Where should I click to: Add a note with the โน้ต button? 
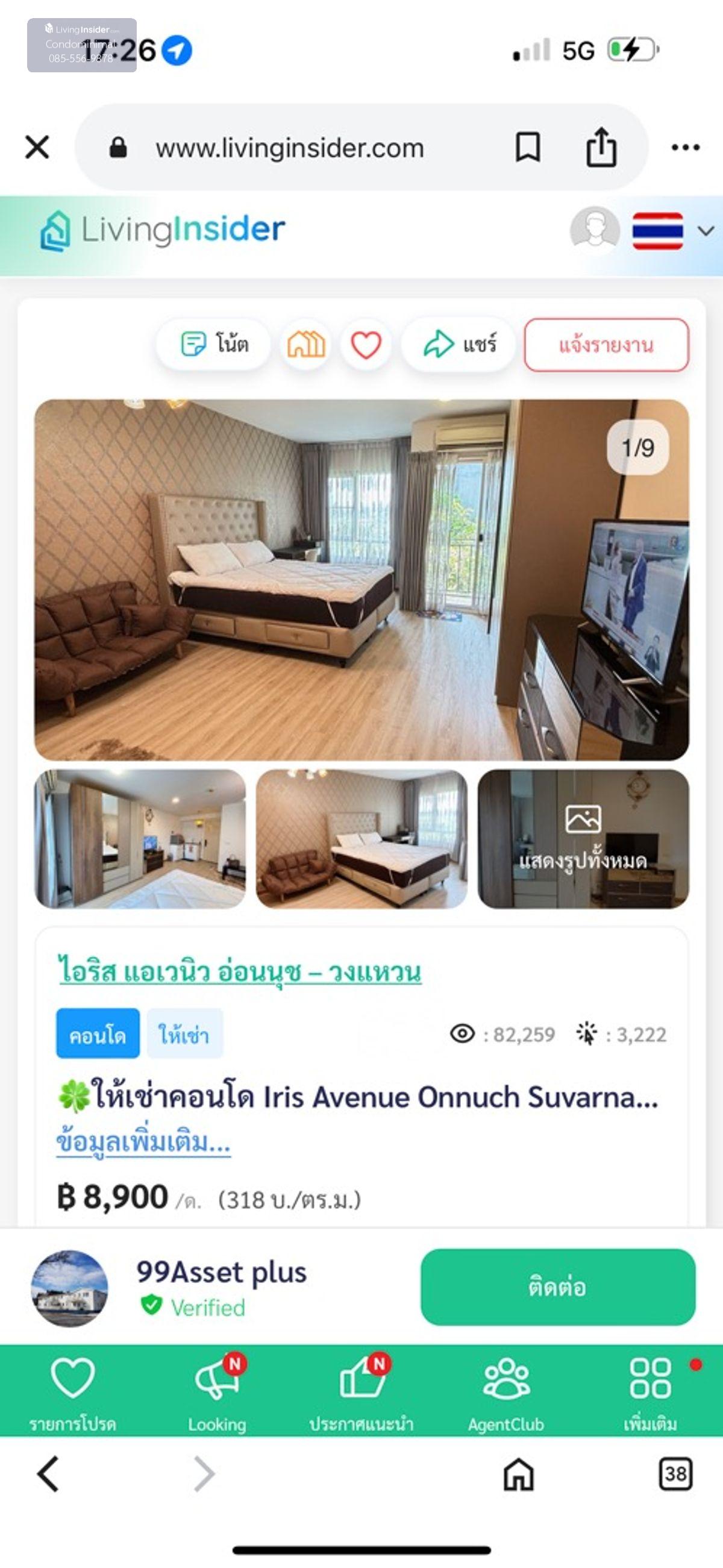click(214, 345)
